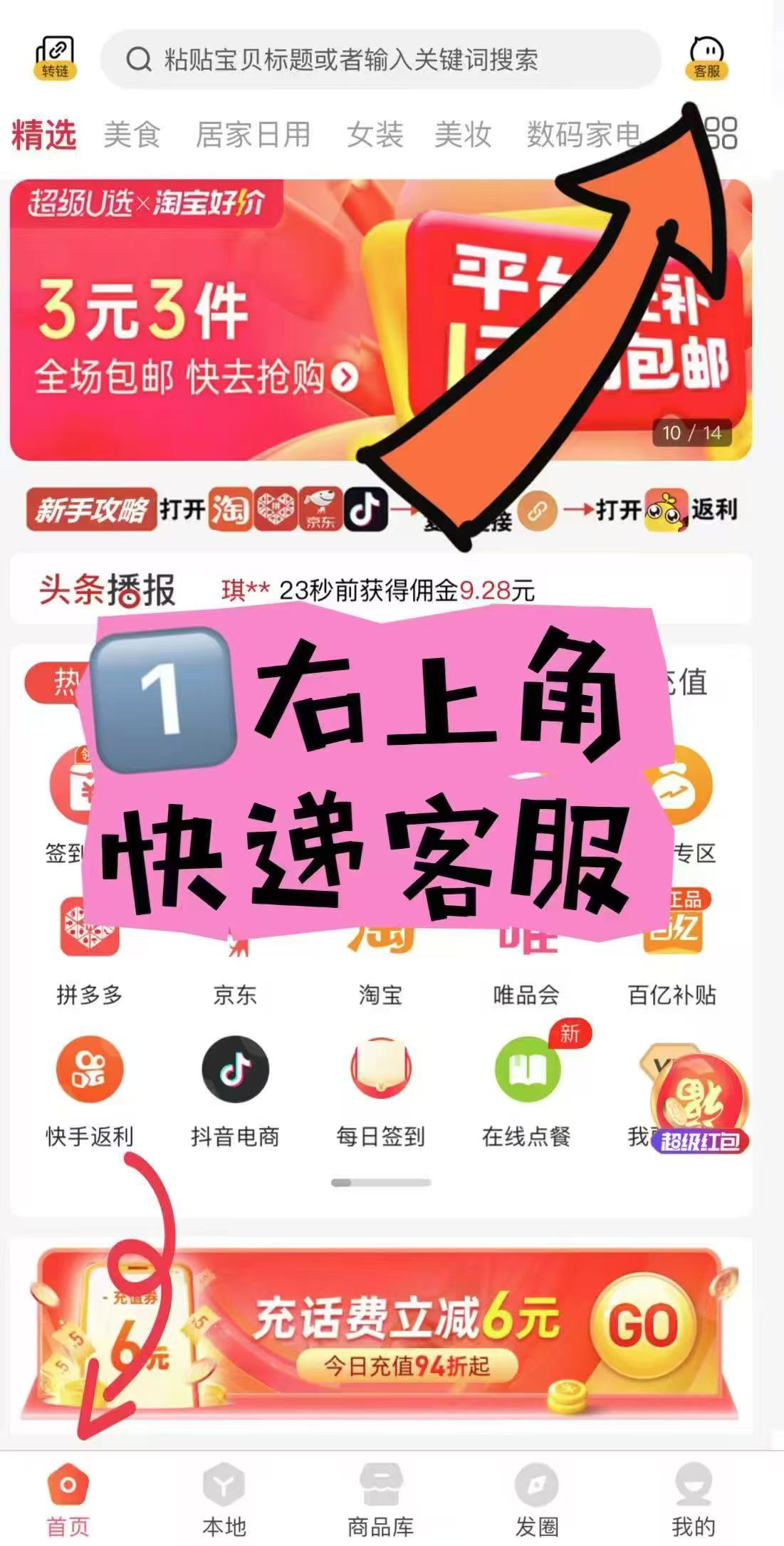Switch to the 美食 category tab
This screenshot has height=1546, width=784.
132,134
